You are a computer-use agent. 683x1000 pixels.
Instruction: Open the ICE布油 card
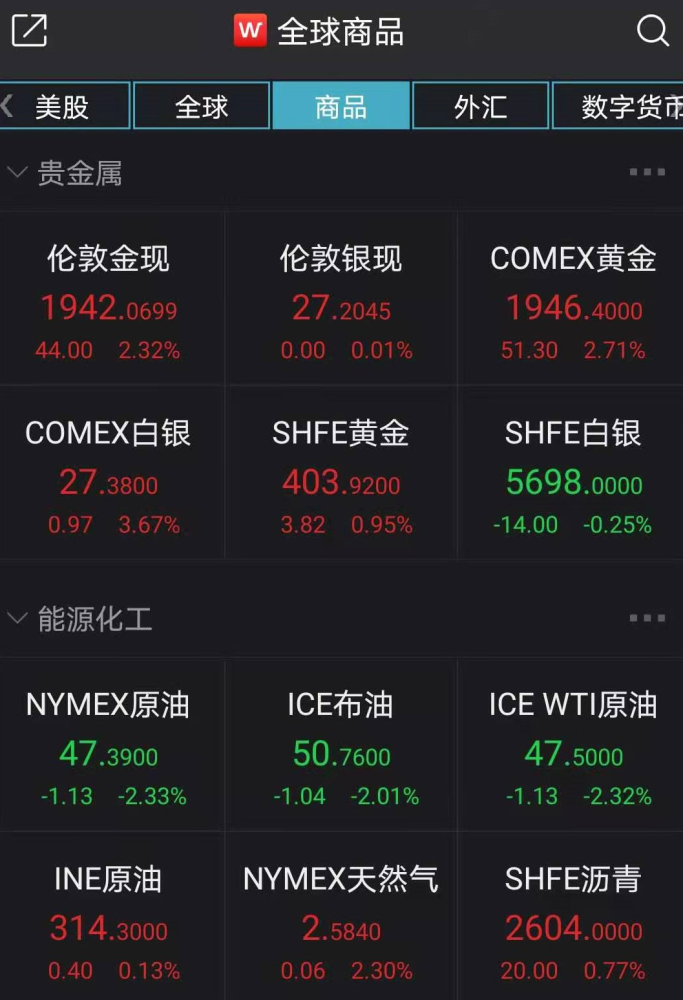point(341,746)
